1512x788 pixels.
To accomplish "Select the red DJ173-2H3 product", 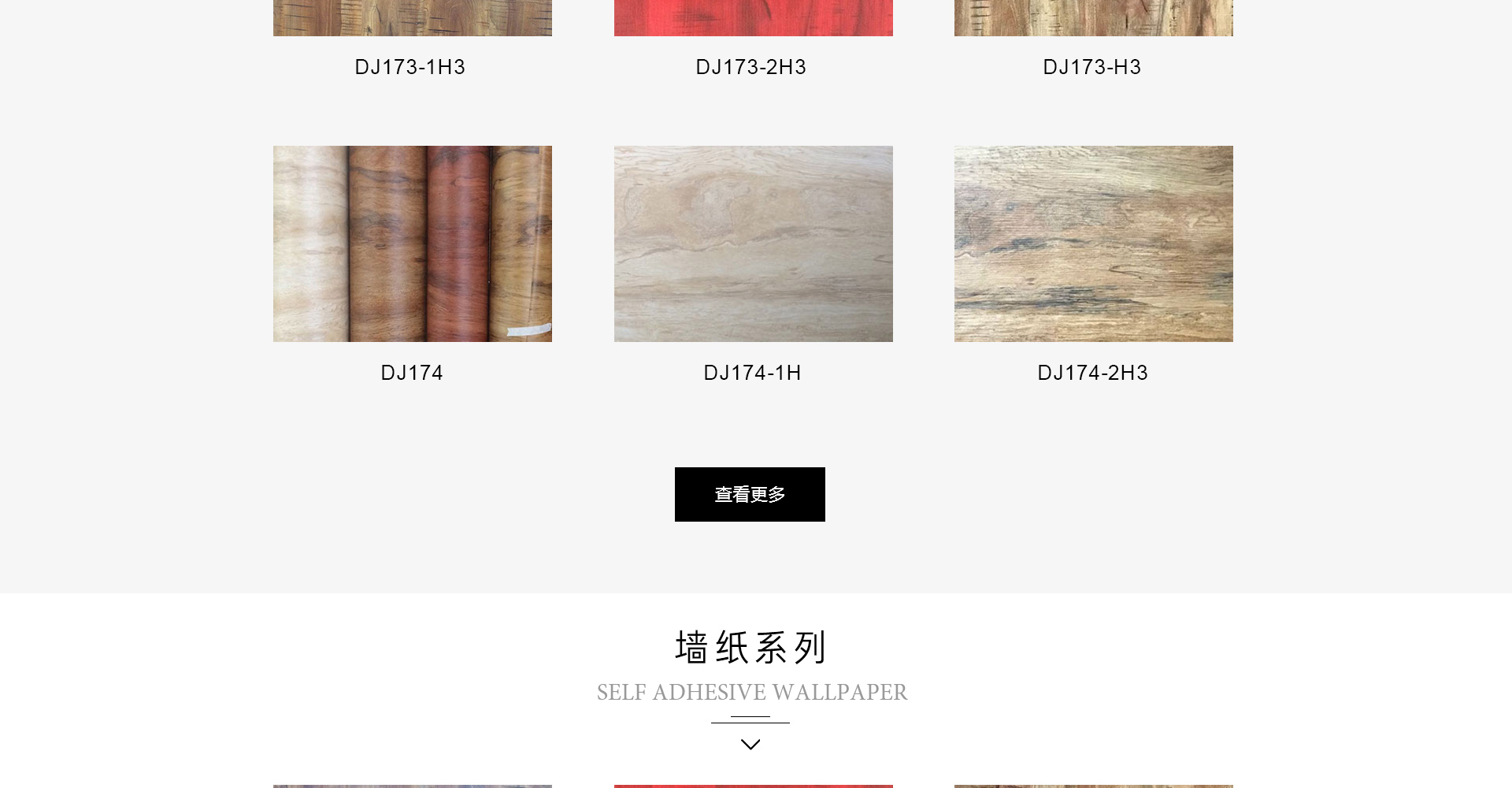I will (x=753, y=19).
